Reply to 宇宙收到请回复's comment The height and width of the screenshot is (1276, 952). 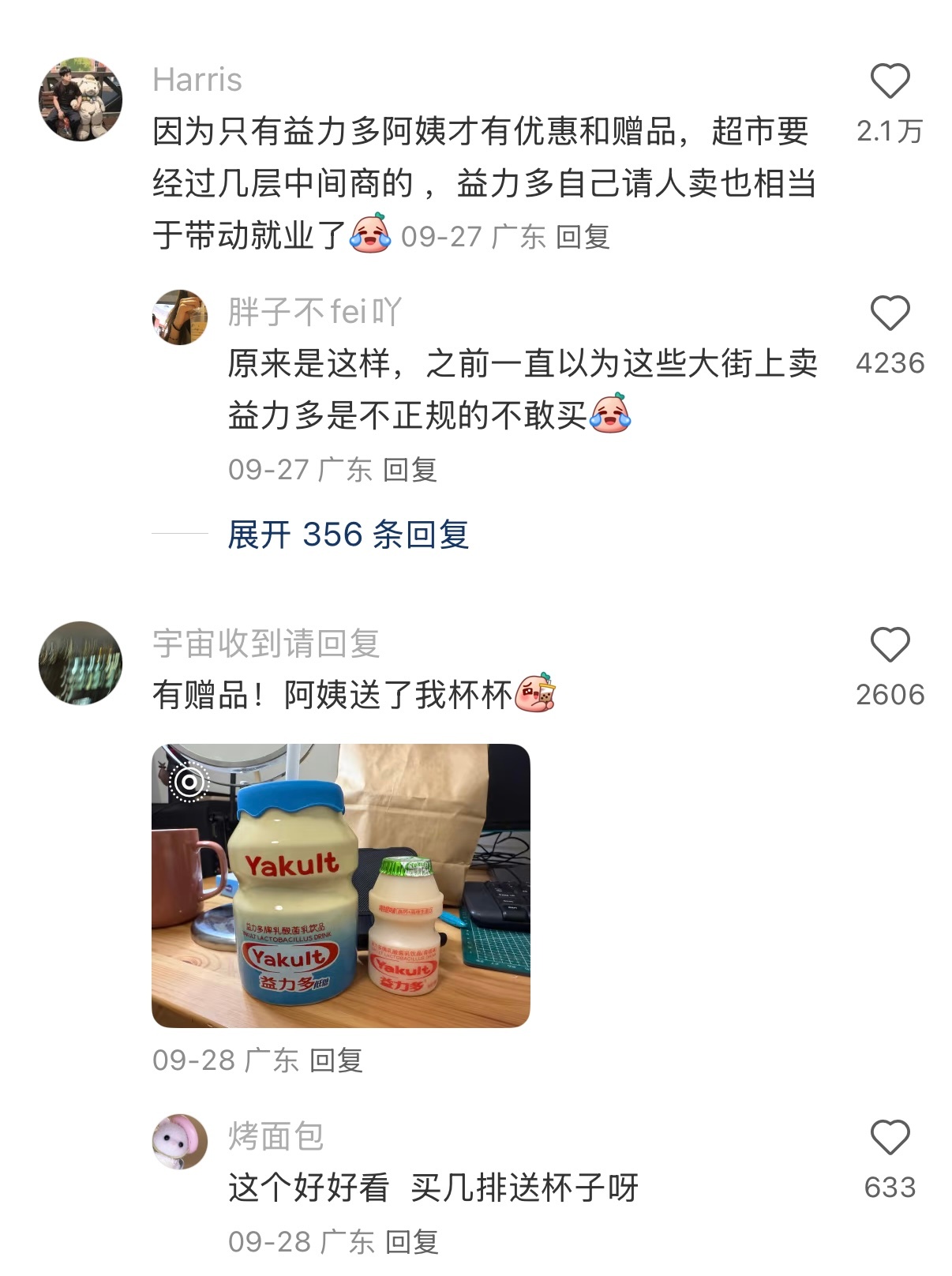(x=335, y=1060)
